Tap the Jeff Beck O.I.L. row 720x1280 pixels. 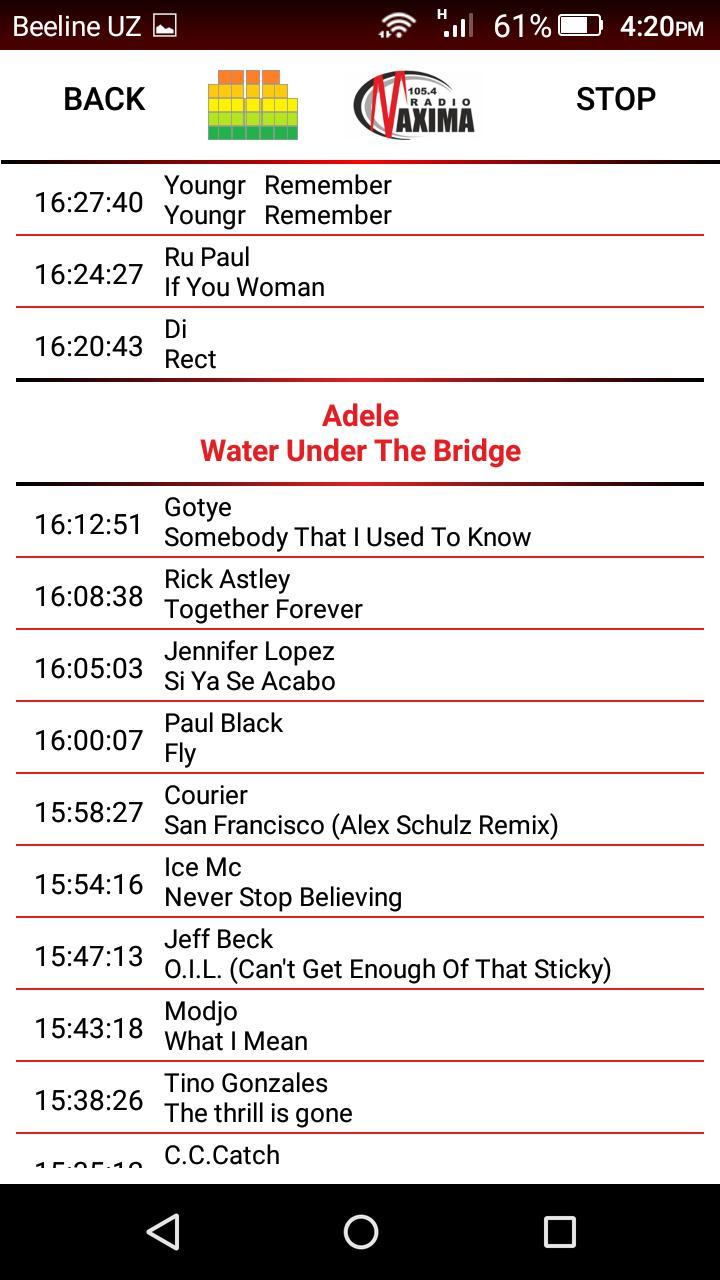pyautogui.click(x=360, y=955)
